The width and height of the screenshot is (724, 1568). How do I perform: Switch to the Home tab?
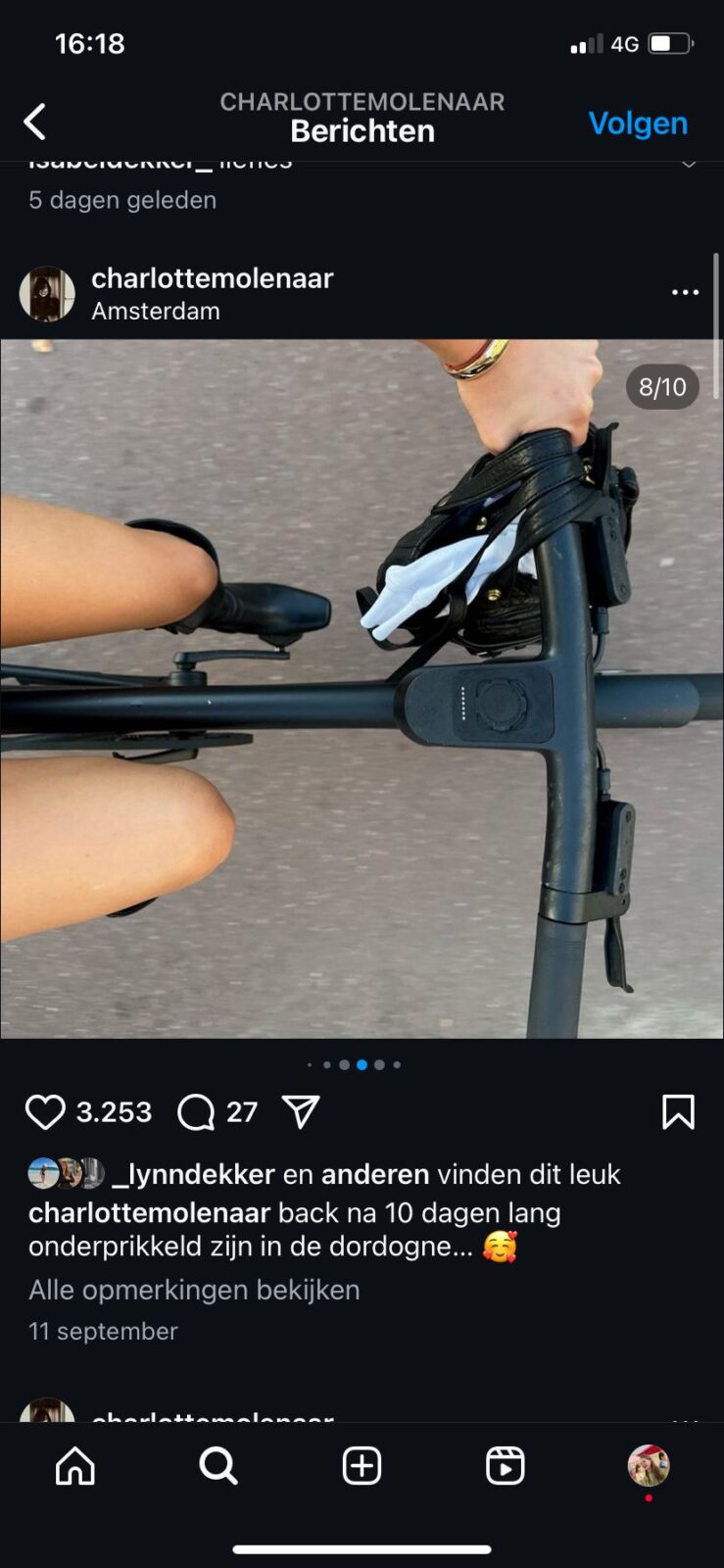tap(75, 1466)
